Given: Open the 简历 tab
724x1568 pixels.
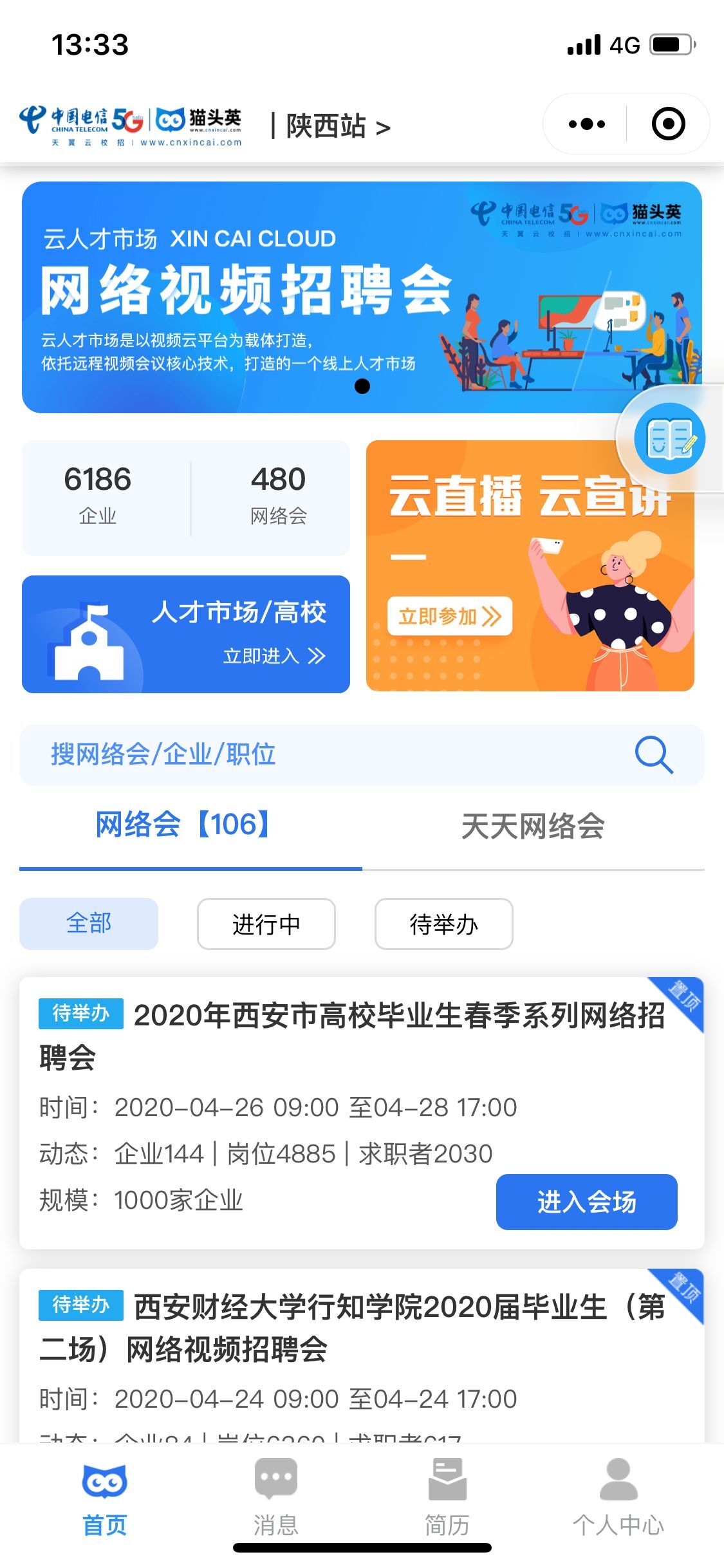Looking at the screenshot, I should (447, 1498).
